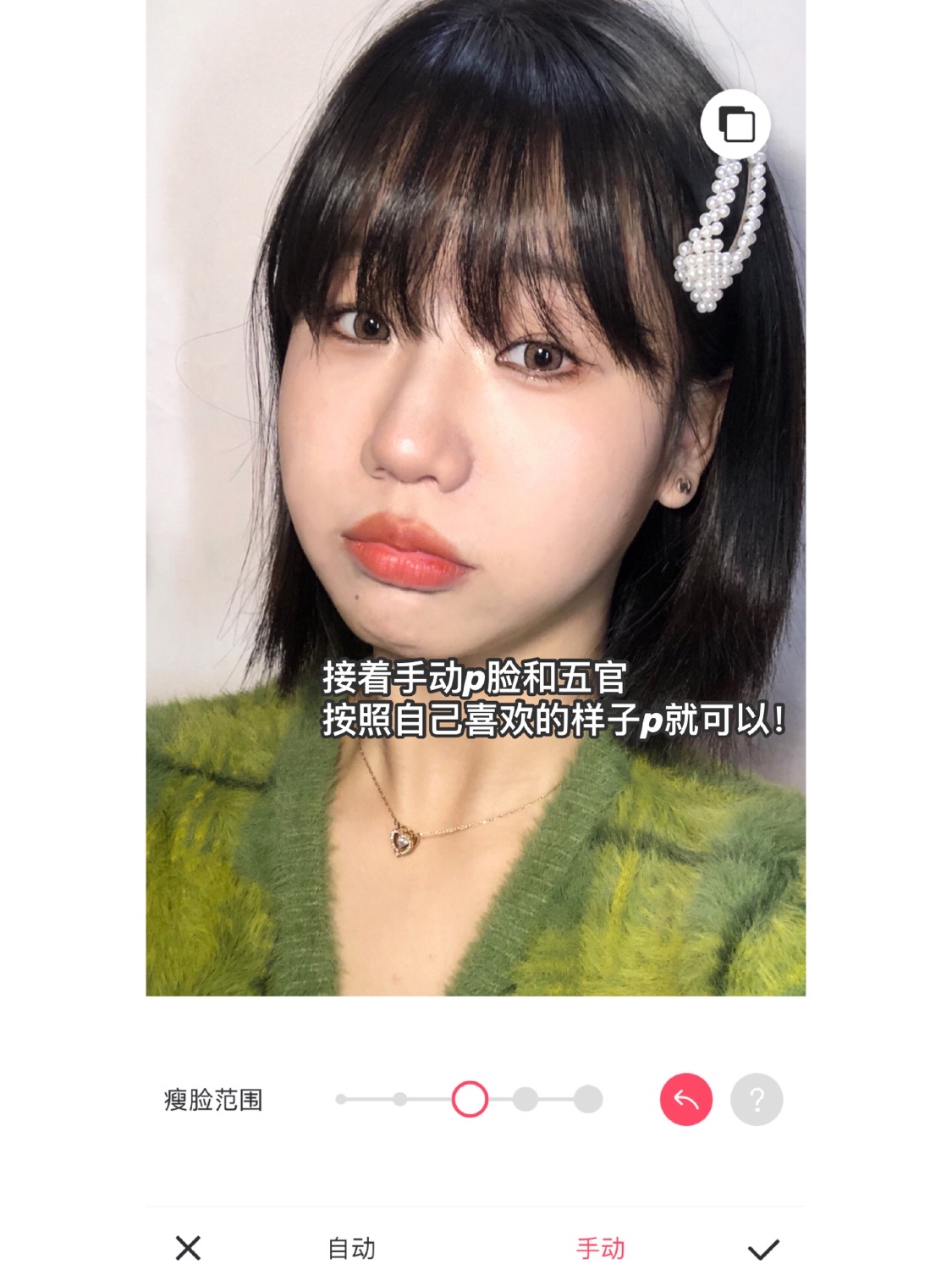This screenshot has width=952, height=1270.
Task: Select the largest 瘦脸范围 dot
Action: (587, 1099)
